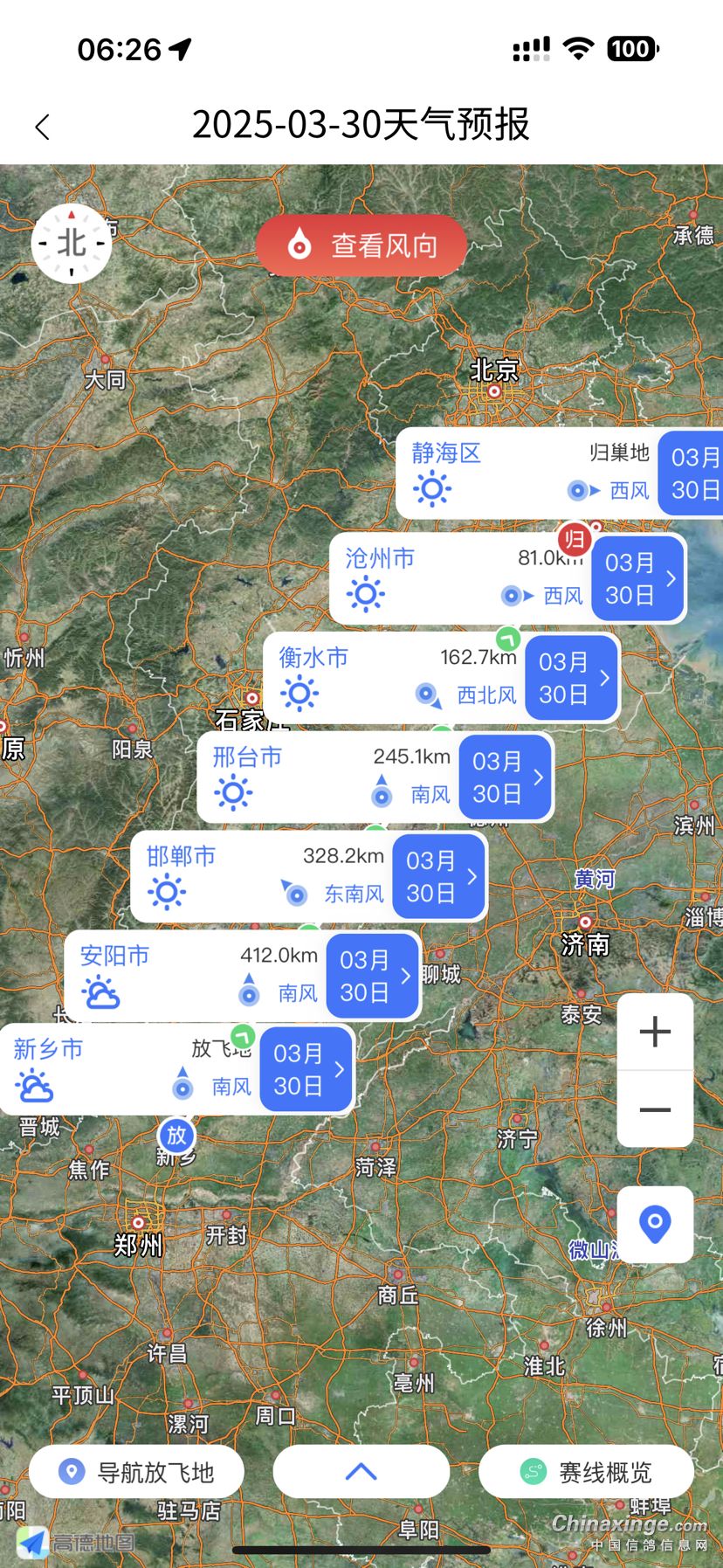
Task: Tap the 查看风向 button
Action: [x=361, y=245]
